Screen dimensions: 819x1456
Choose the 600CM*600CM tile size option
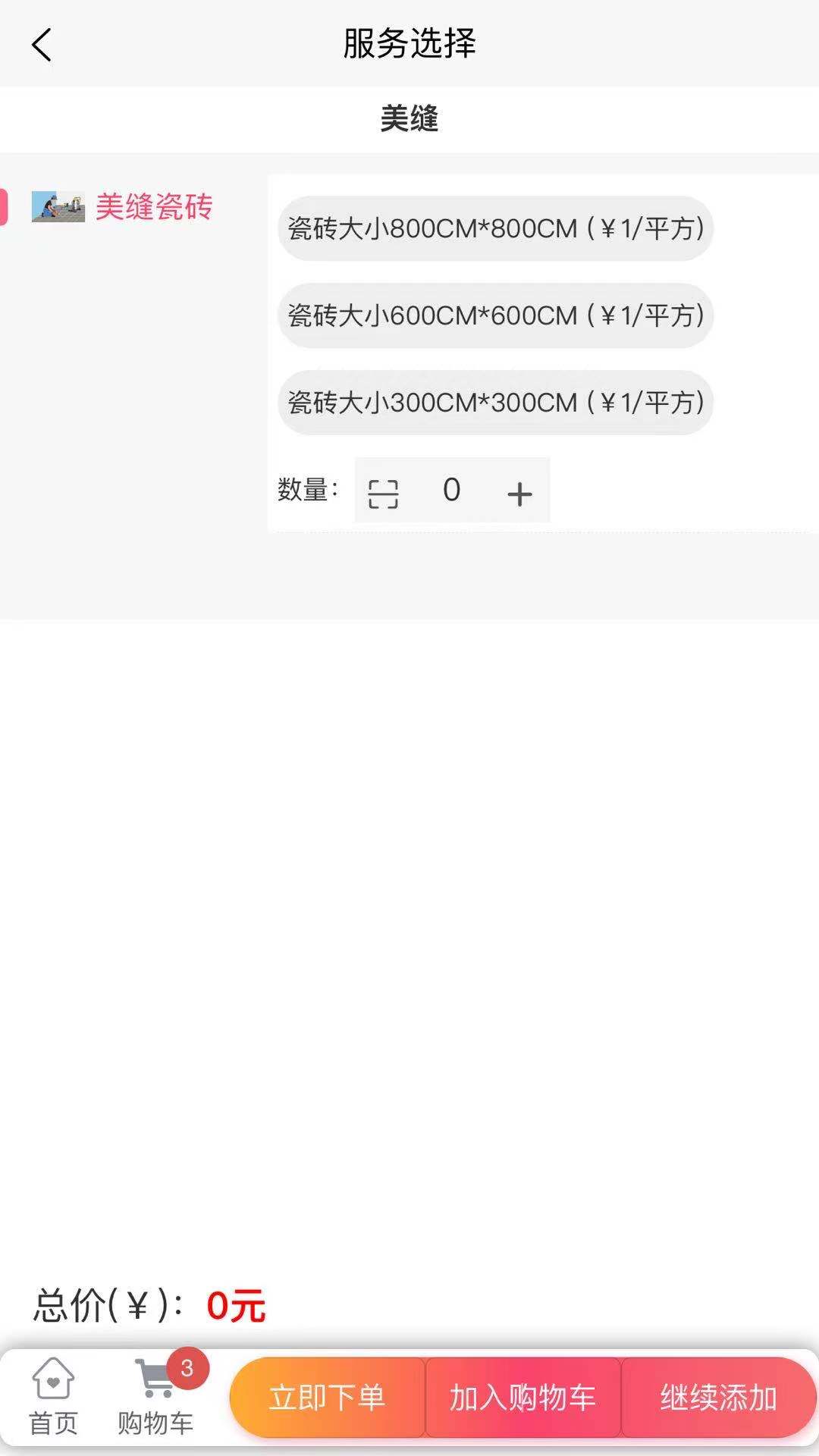pos(496,315)
